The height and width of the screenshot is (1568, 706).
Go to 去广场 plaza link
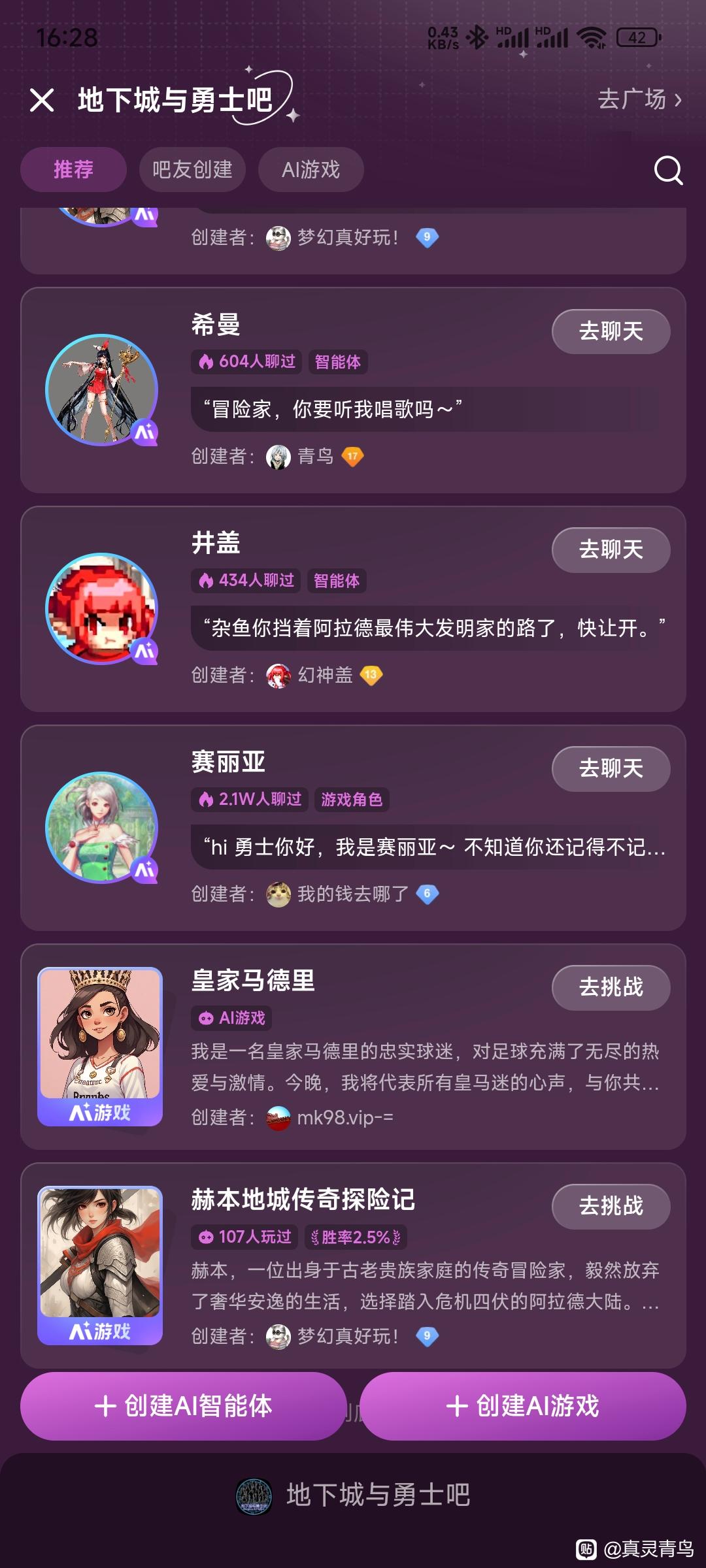coord(639,99)
